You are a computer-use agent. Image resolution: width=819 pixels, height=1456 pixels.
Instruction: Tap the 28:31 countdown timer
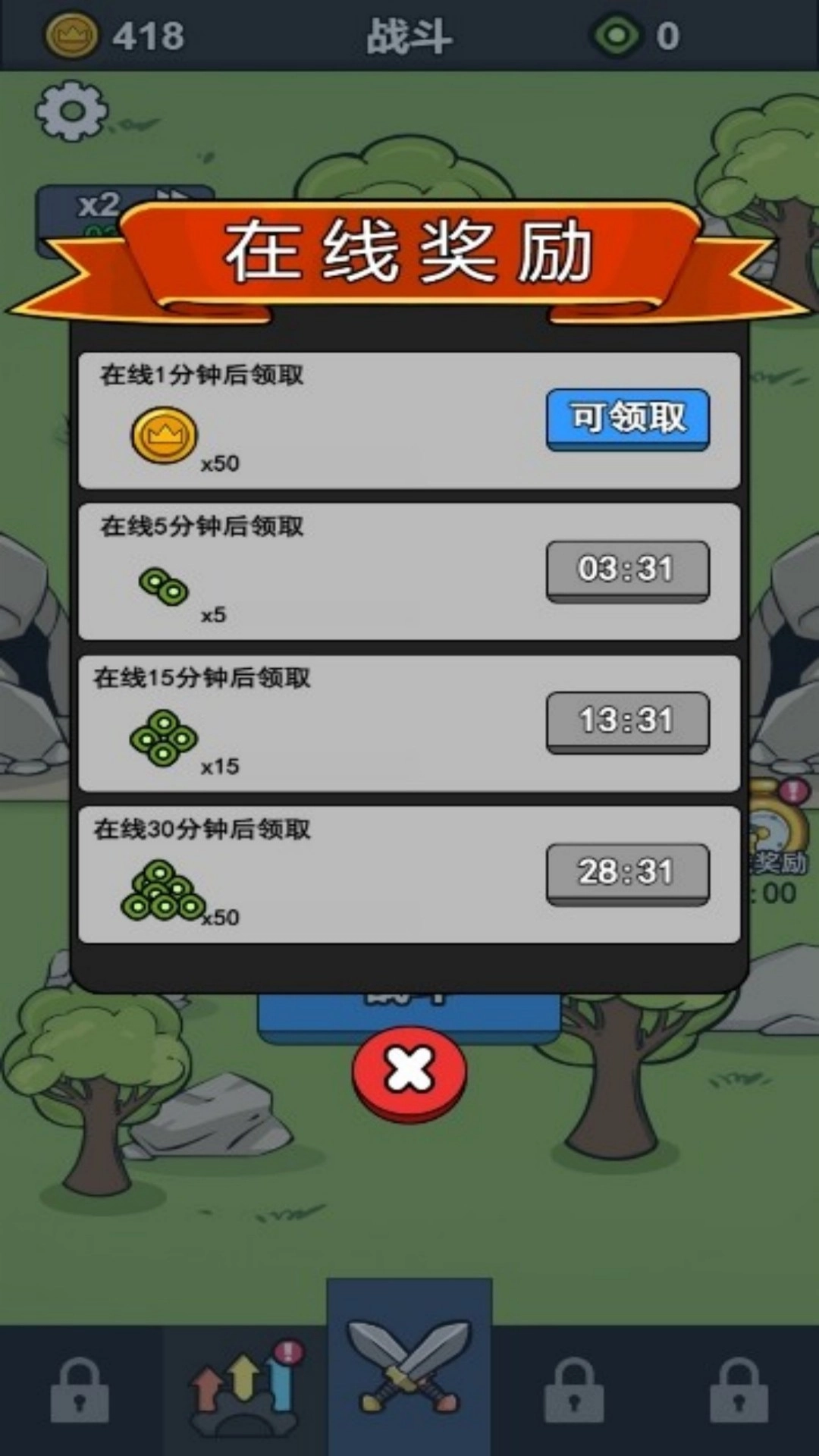point(628,874)
